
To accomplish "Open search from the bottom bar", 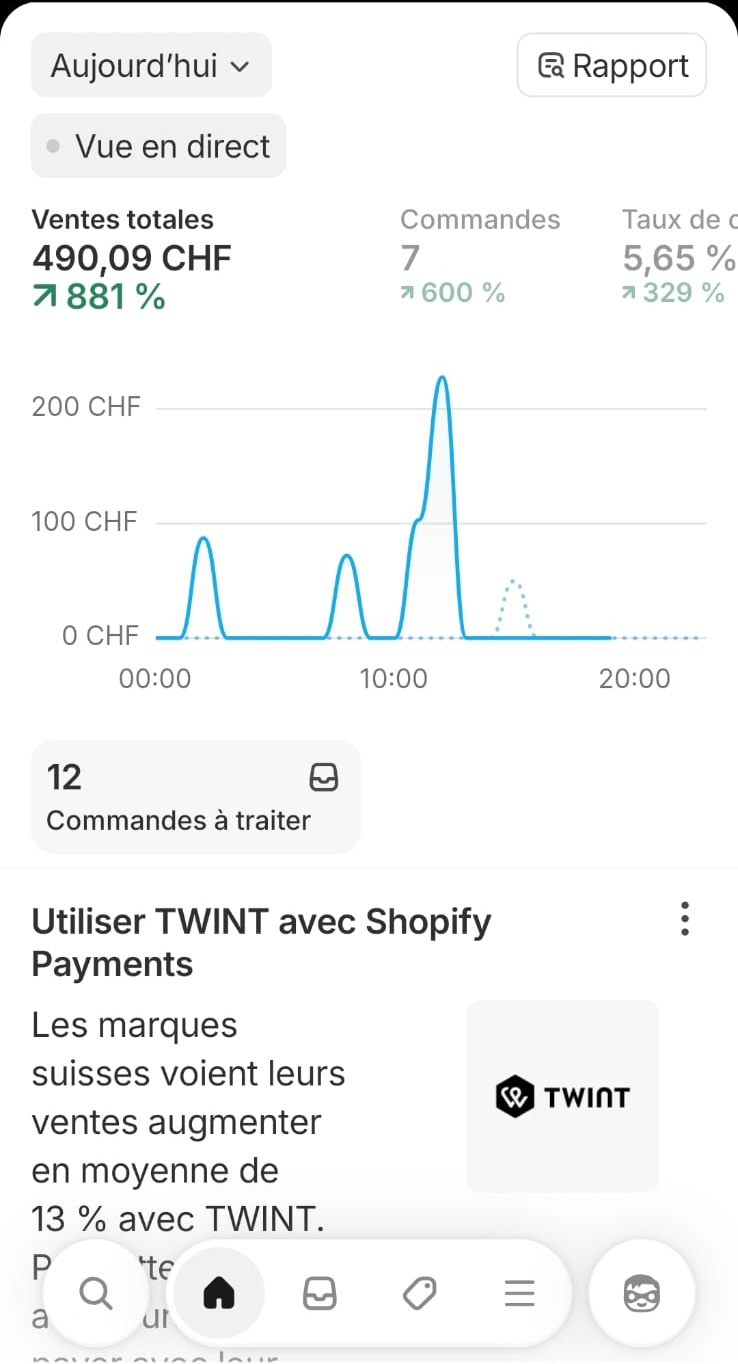I will pyautogui.click(x=96, y=1294).
